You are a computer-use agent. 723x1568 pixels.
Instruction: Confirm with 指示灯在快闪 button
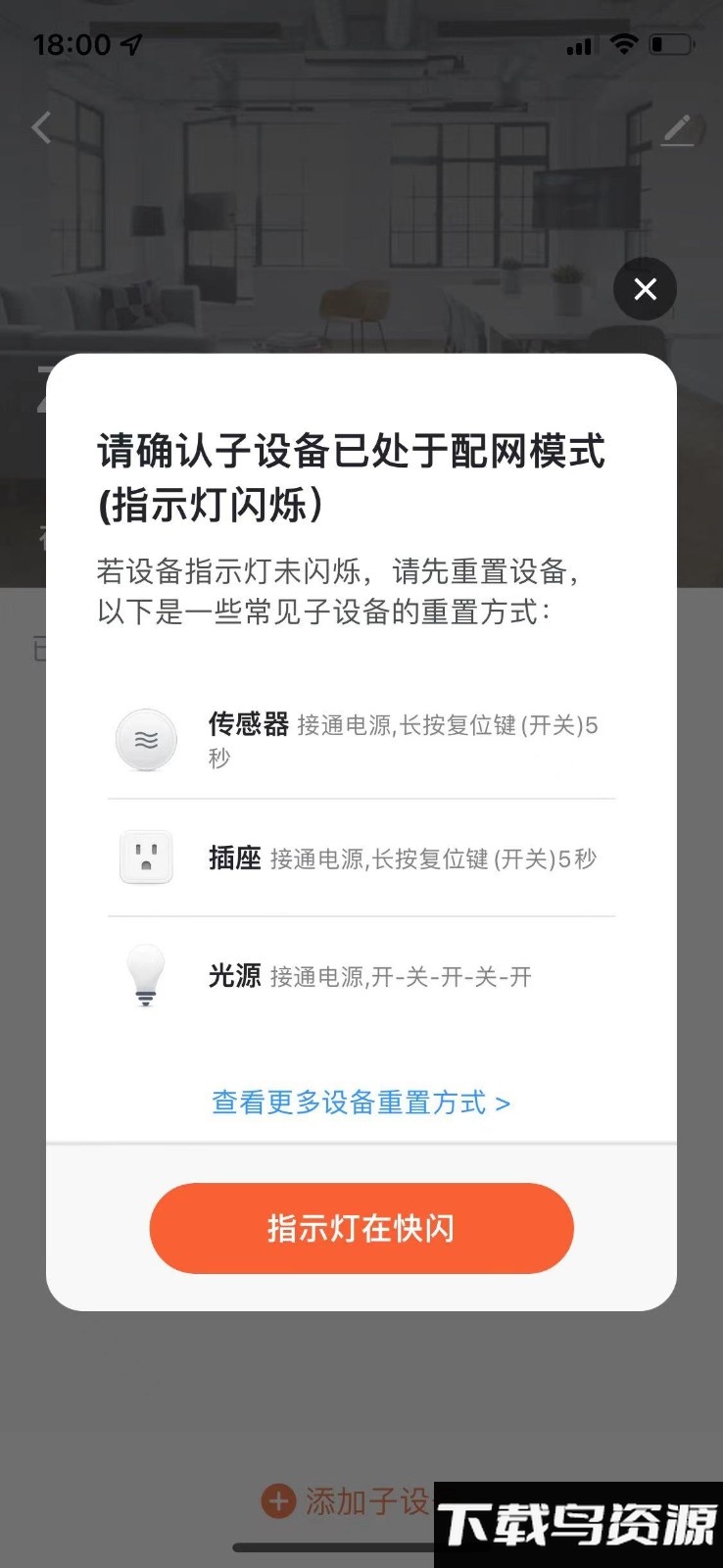click(x=361, y=1228)
